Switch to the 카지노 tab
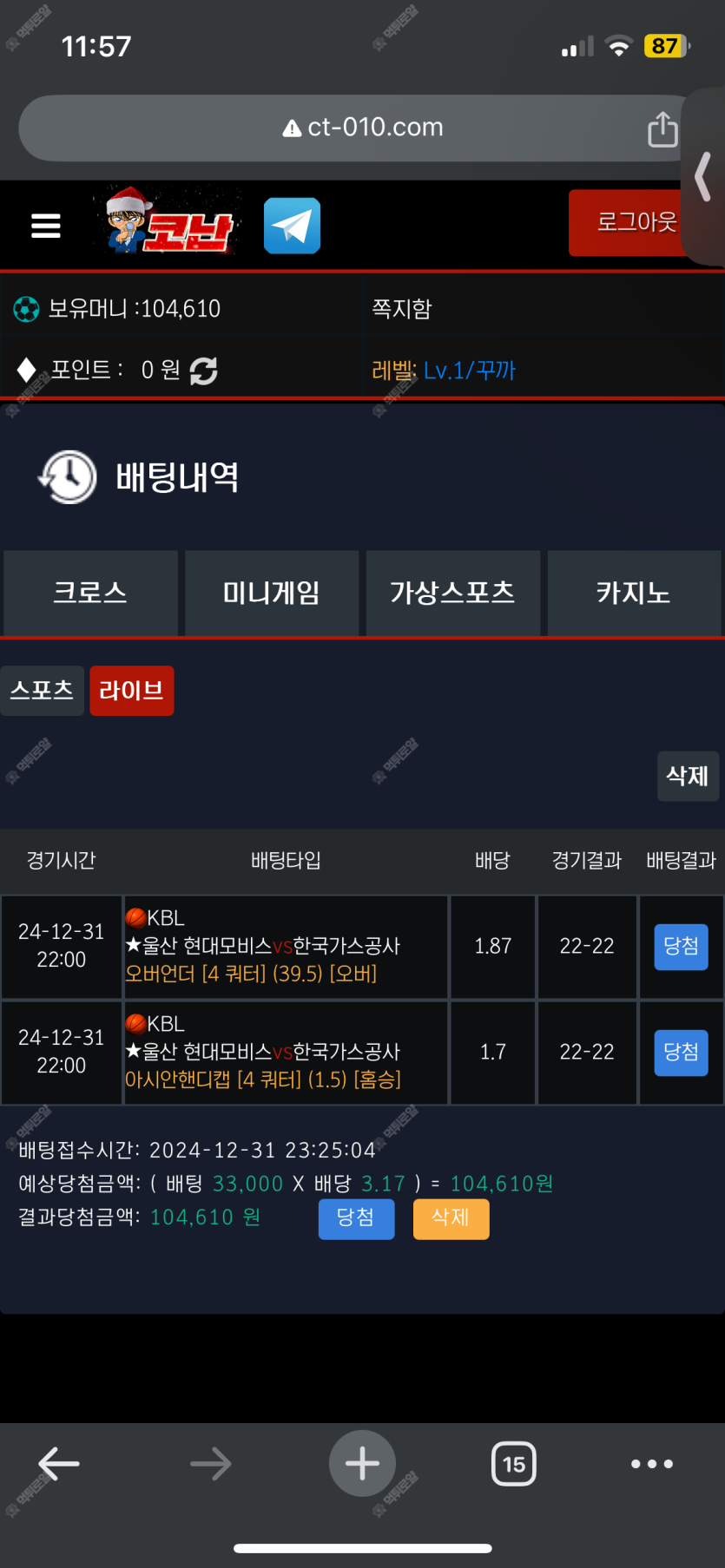 click(633, 593)
